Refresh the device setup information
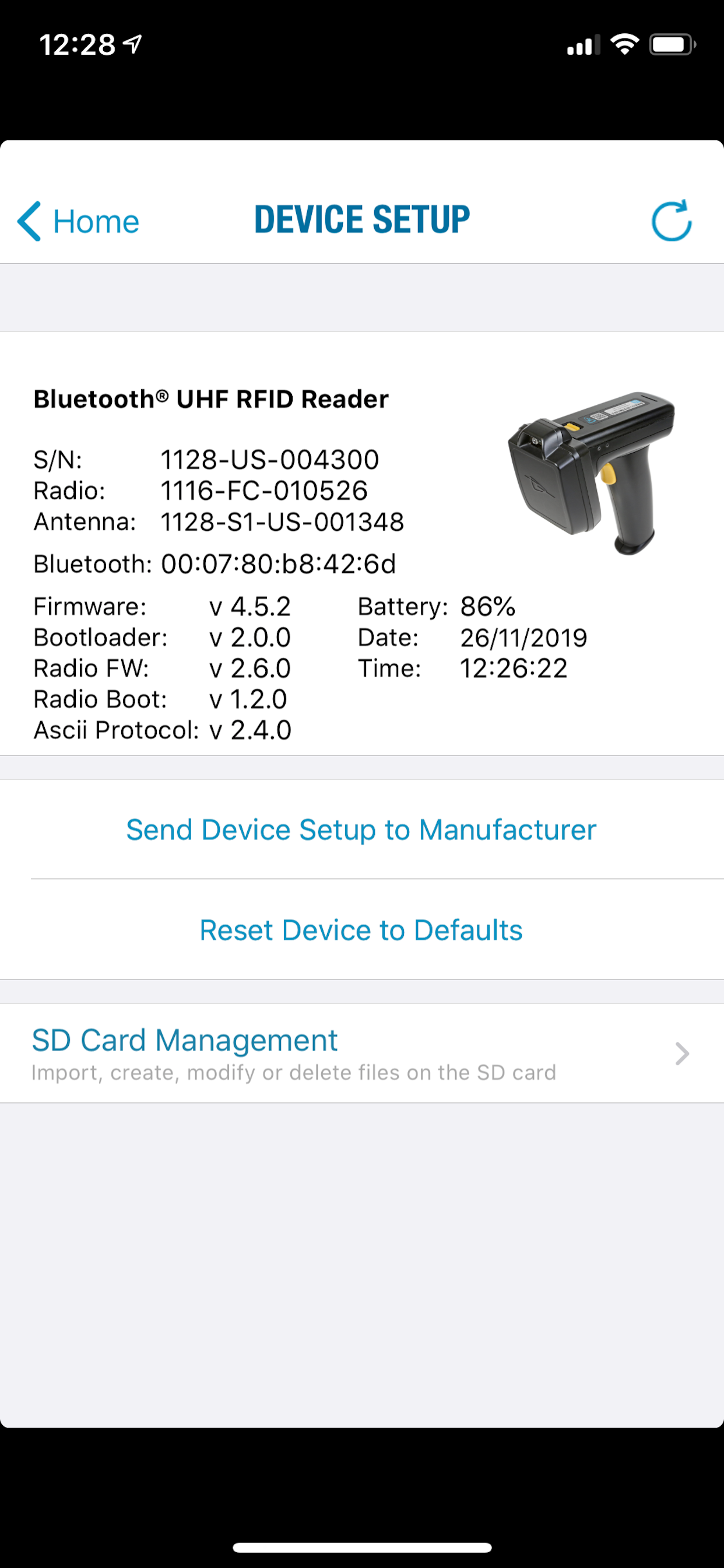724x1568 pixels. (672, 220)
